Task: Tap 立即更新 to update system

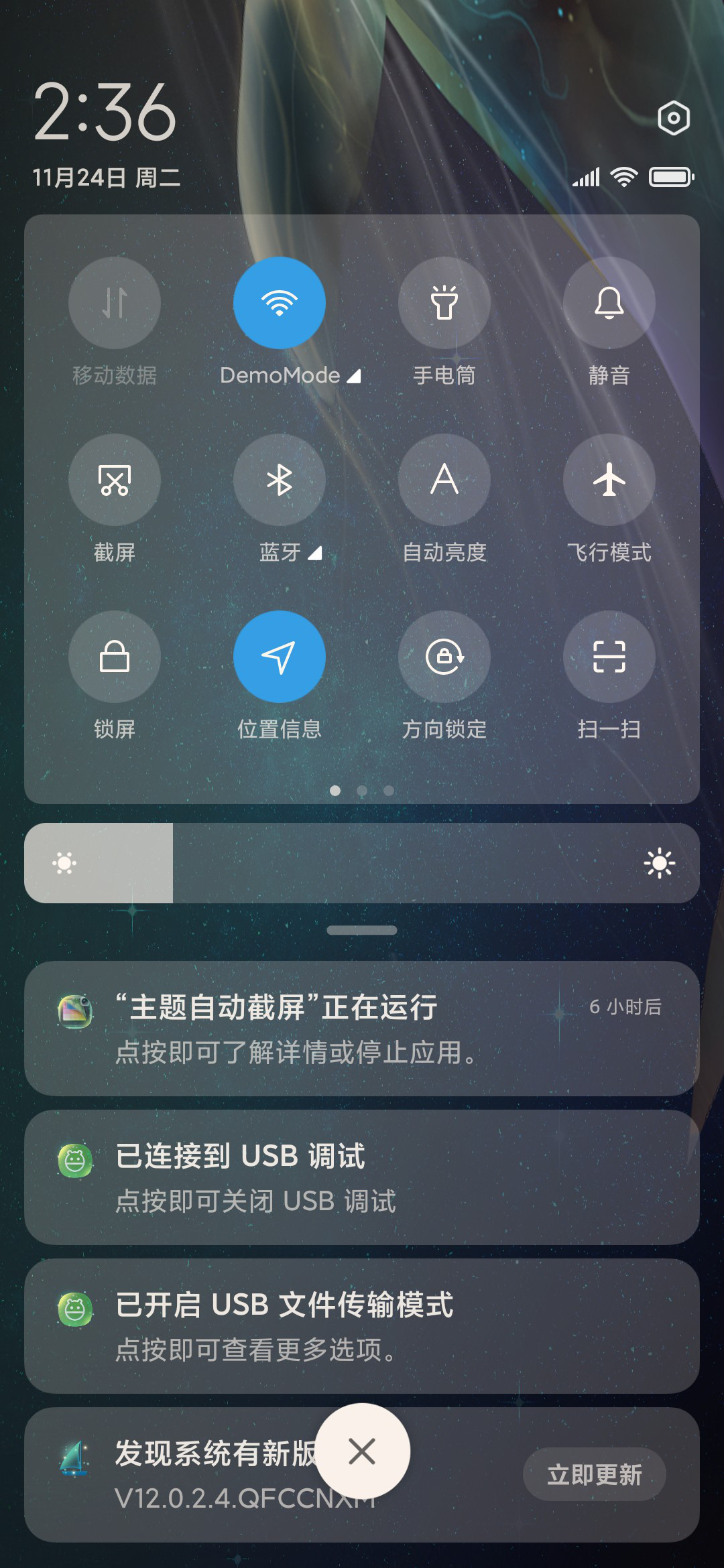Action: [x=595, y=1474]
